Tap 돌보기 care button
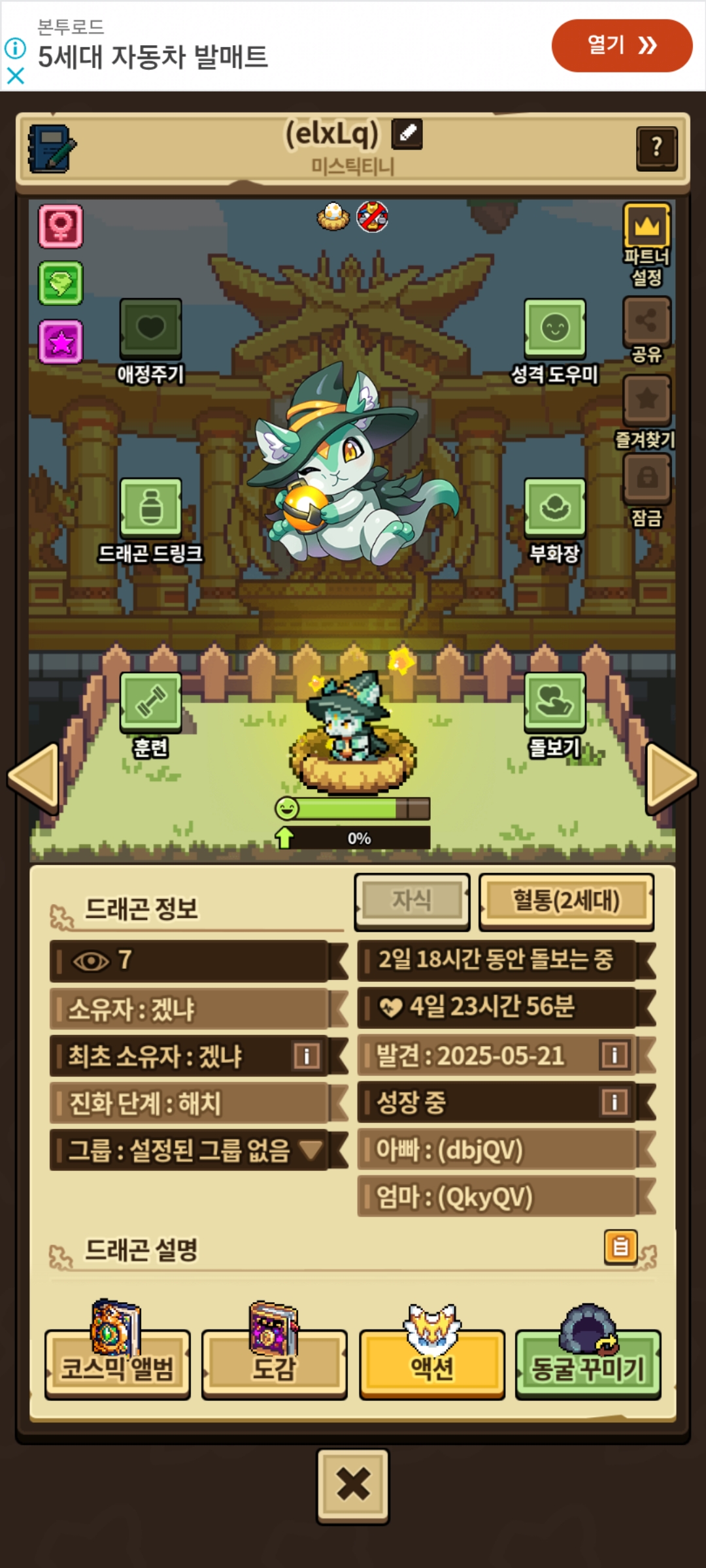 (554, 701)
